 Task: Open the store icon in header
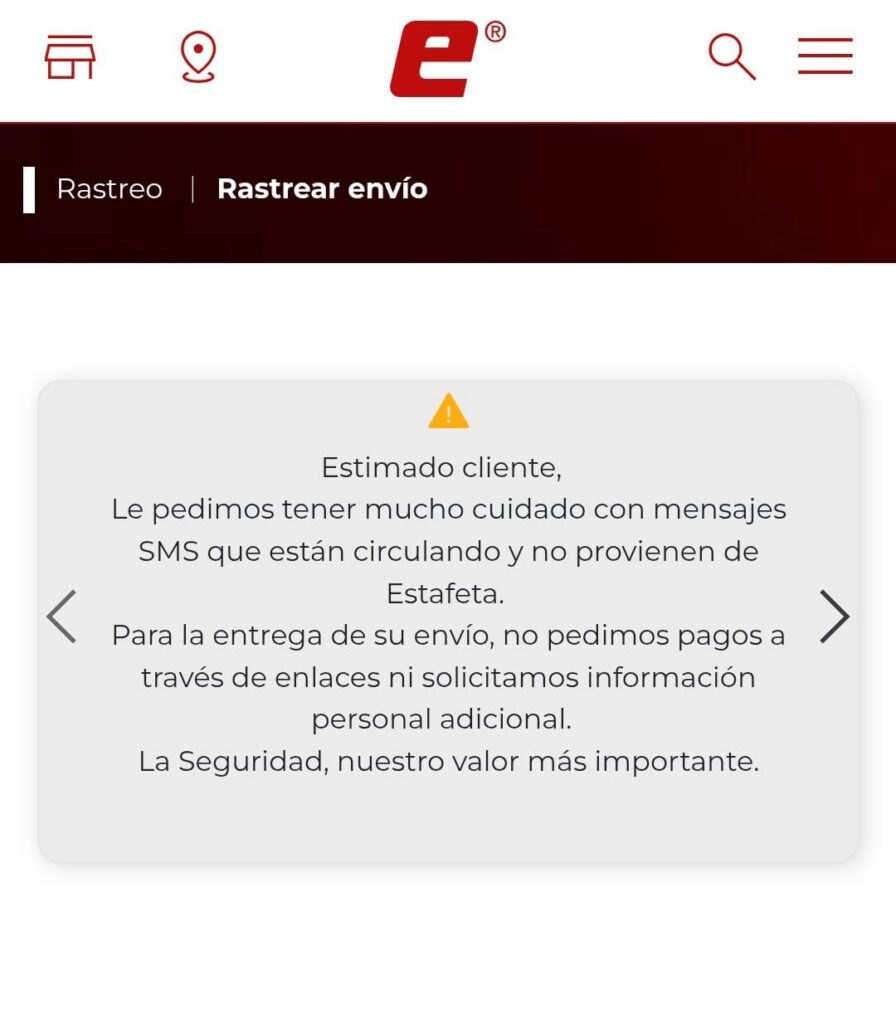[x=70, y=56]
